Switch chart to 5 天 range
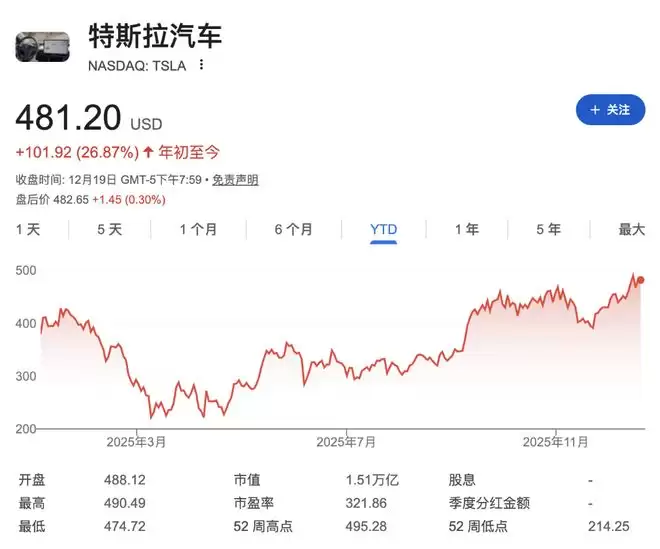 (109, 229)
